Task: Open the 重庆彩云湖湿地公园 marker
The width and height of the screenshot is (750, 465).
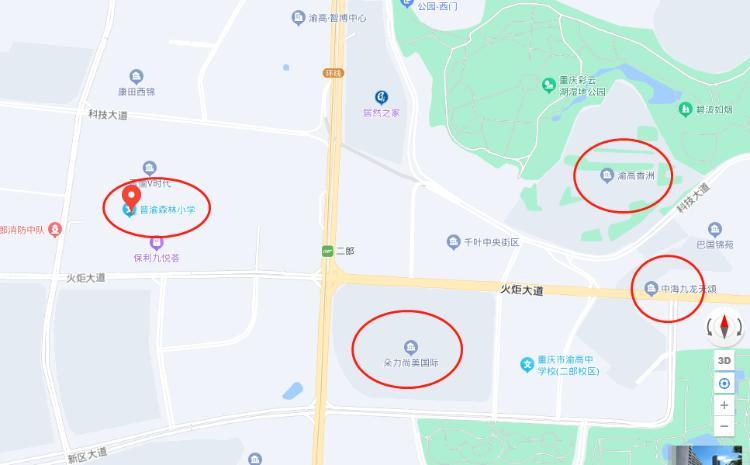Action: [549, 84]
